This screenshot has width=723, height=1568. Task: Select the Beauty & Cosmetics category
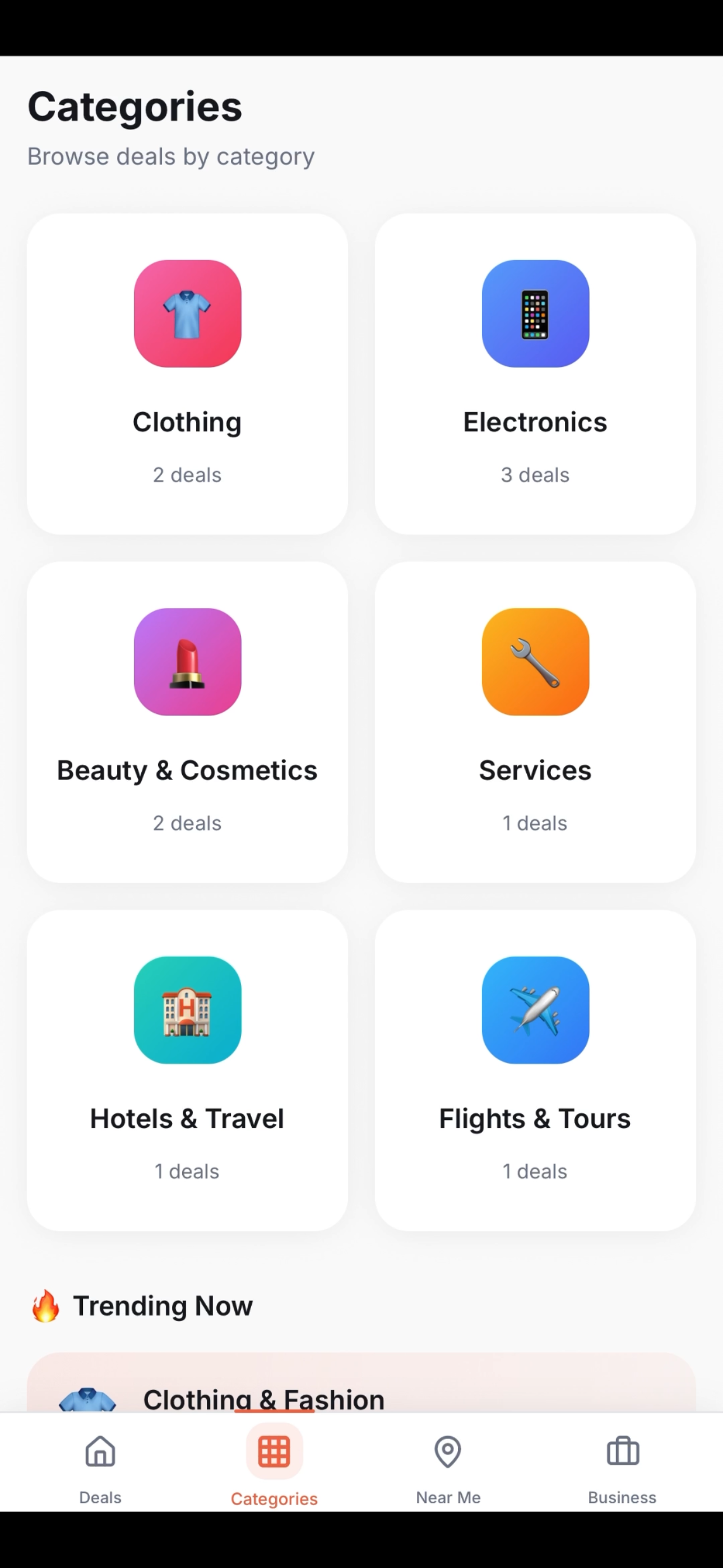coord(187,722)
